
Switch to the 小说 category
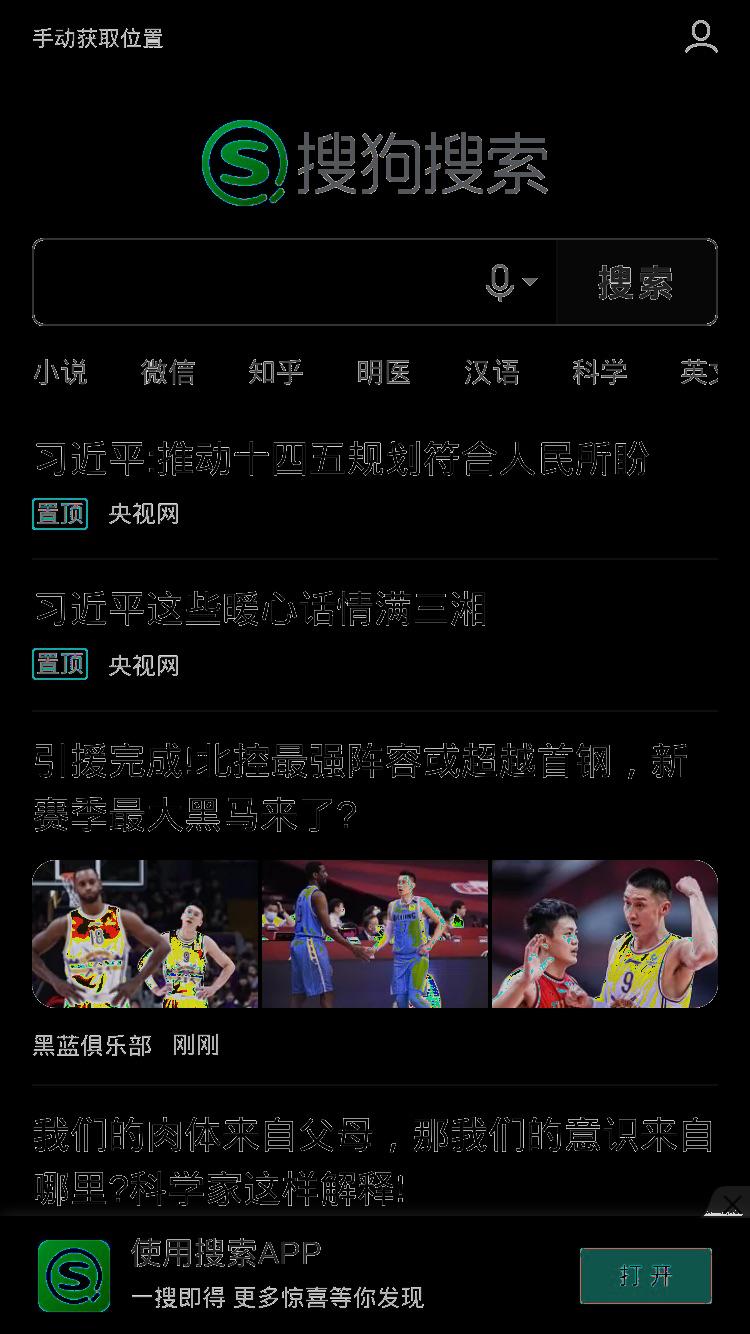pyautogui.click(x=60, y=372)
